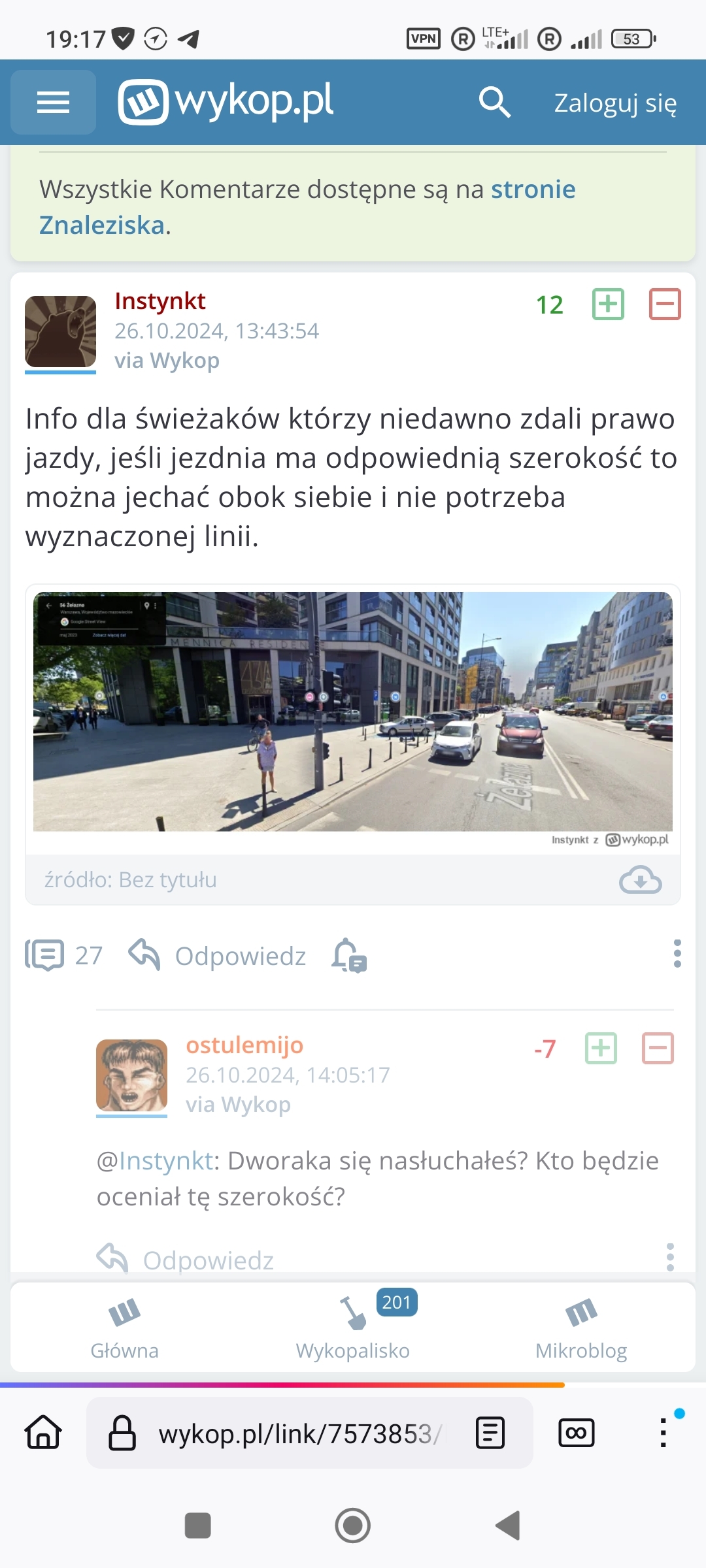Upvote ostulemijo's reply
706x1568 pixels.
click(601, 1049)
